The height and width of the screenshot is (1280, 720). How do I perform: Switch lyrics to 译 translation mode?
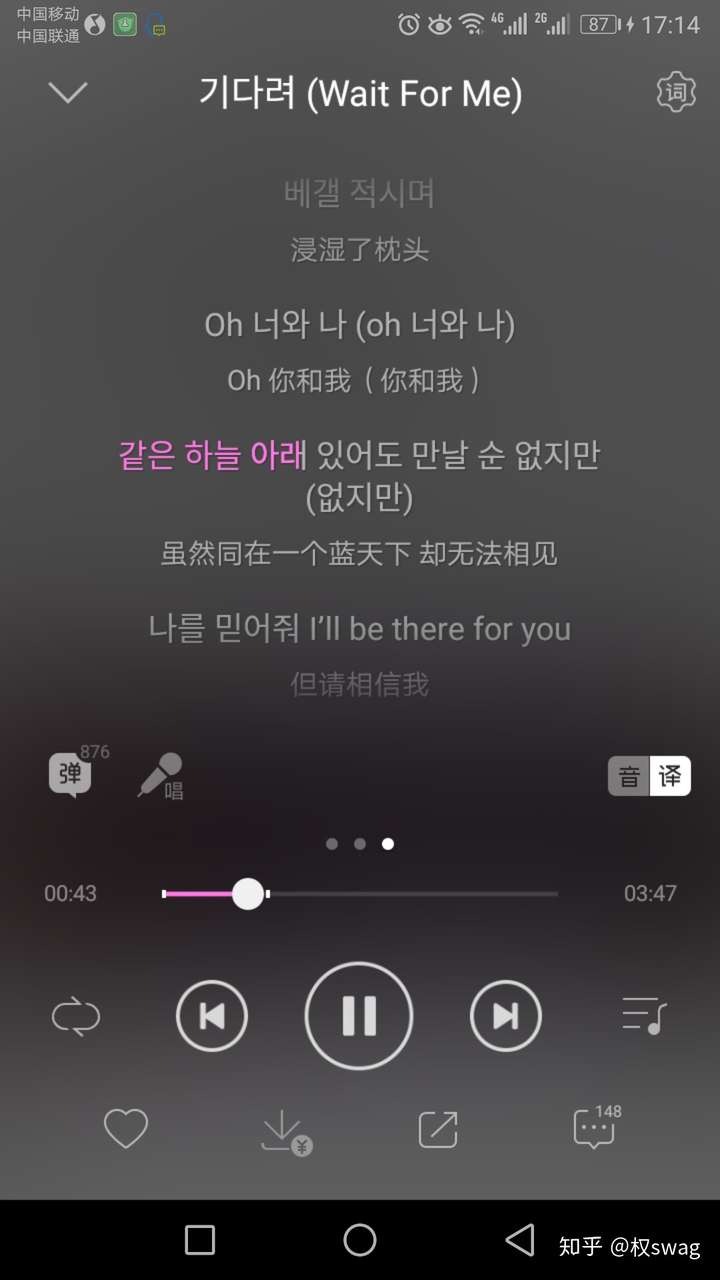pos(673,775)
